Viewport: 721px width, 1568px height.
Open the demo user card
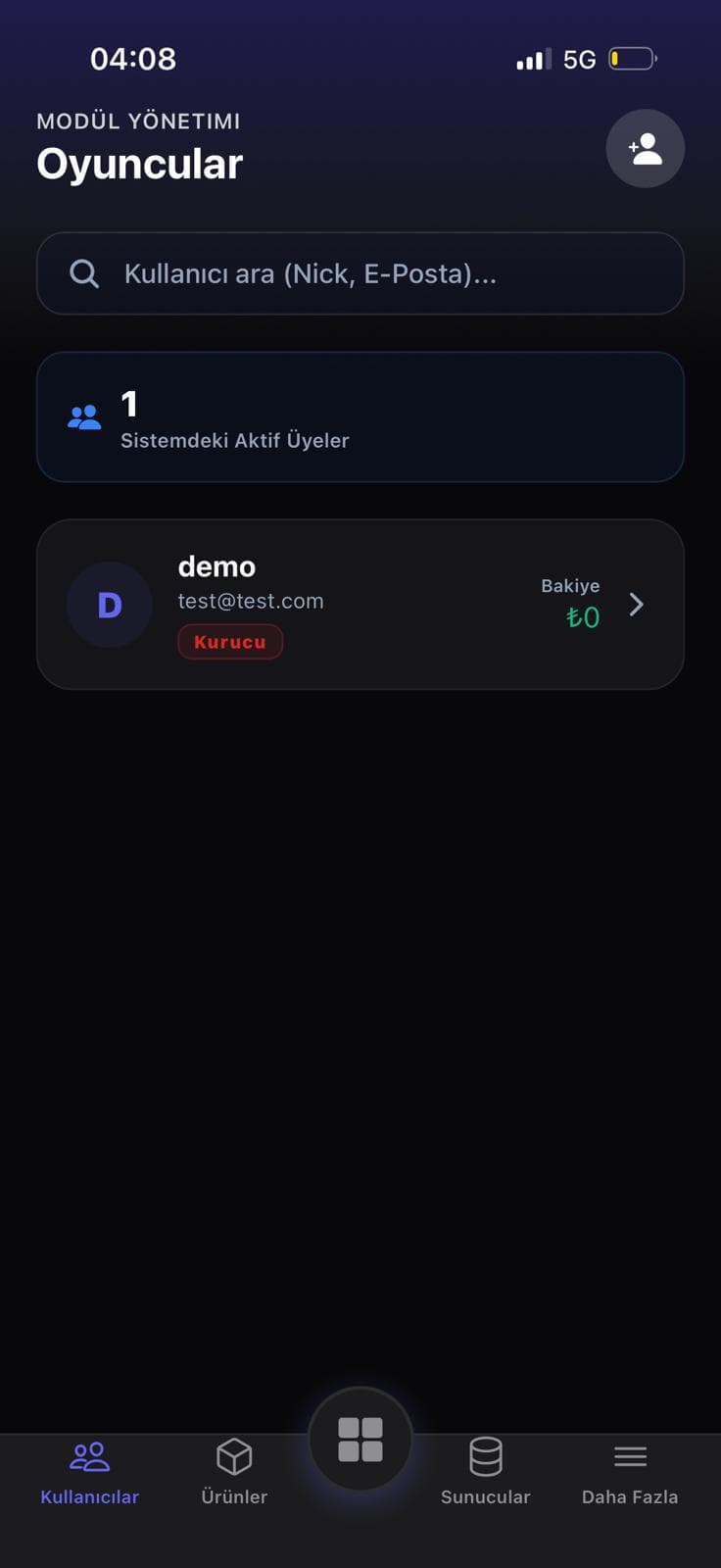point(360,604)
